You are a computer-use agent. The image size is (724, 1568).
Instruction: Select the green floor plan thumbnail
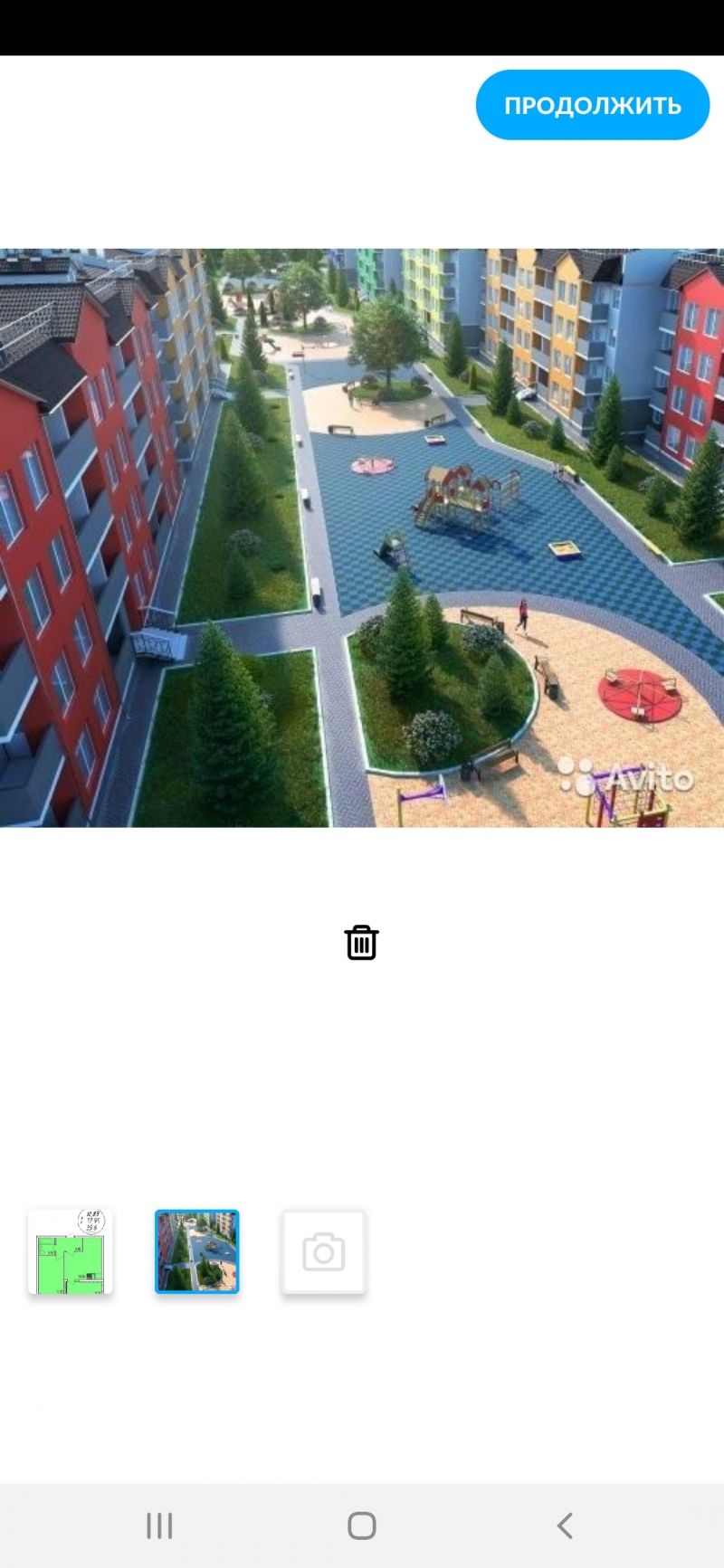[71, 1251]
